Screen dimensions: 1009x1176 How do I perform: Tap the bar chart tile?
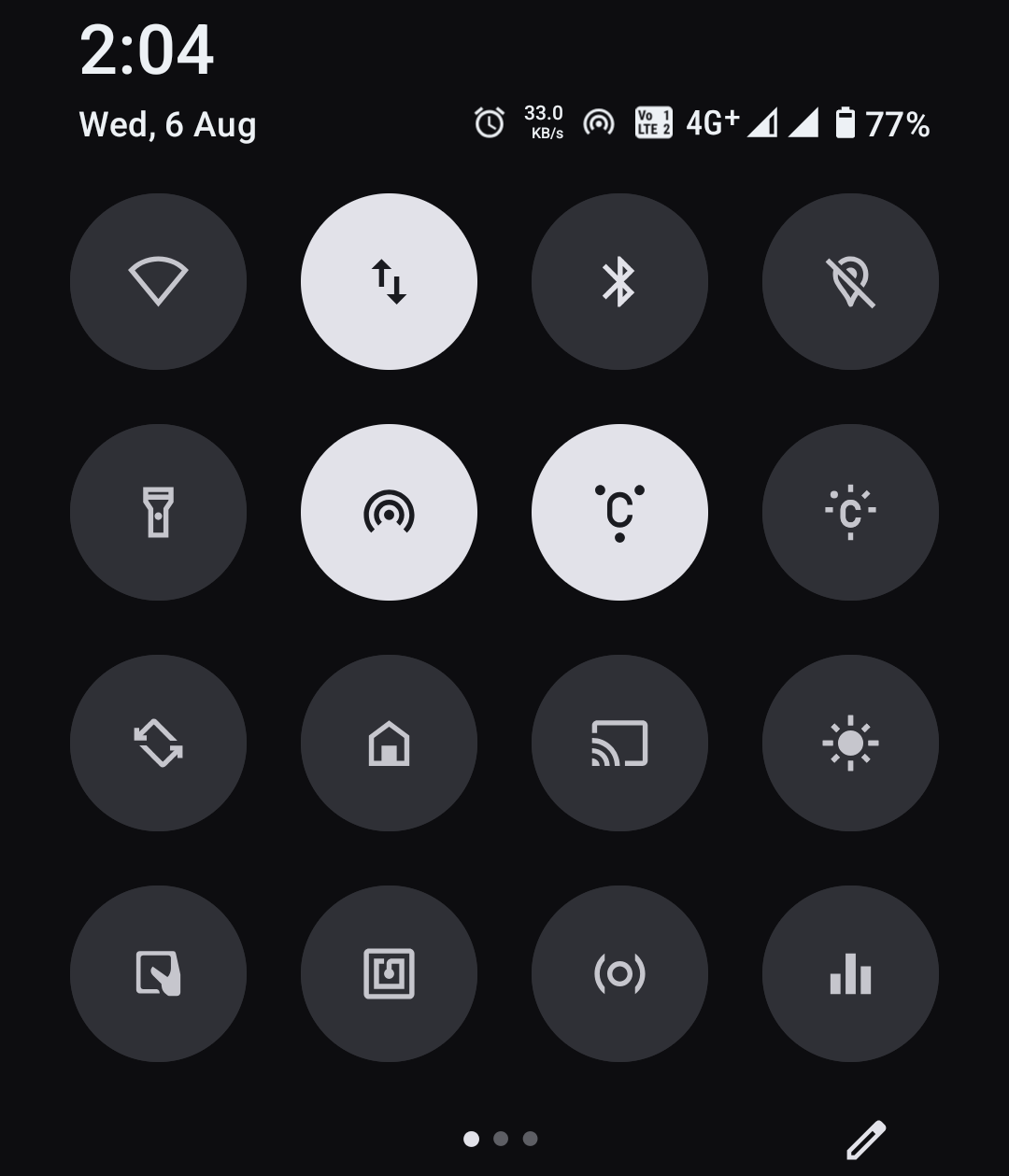click(850, 973)
